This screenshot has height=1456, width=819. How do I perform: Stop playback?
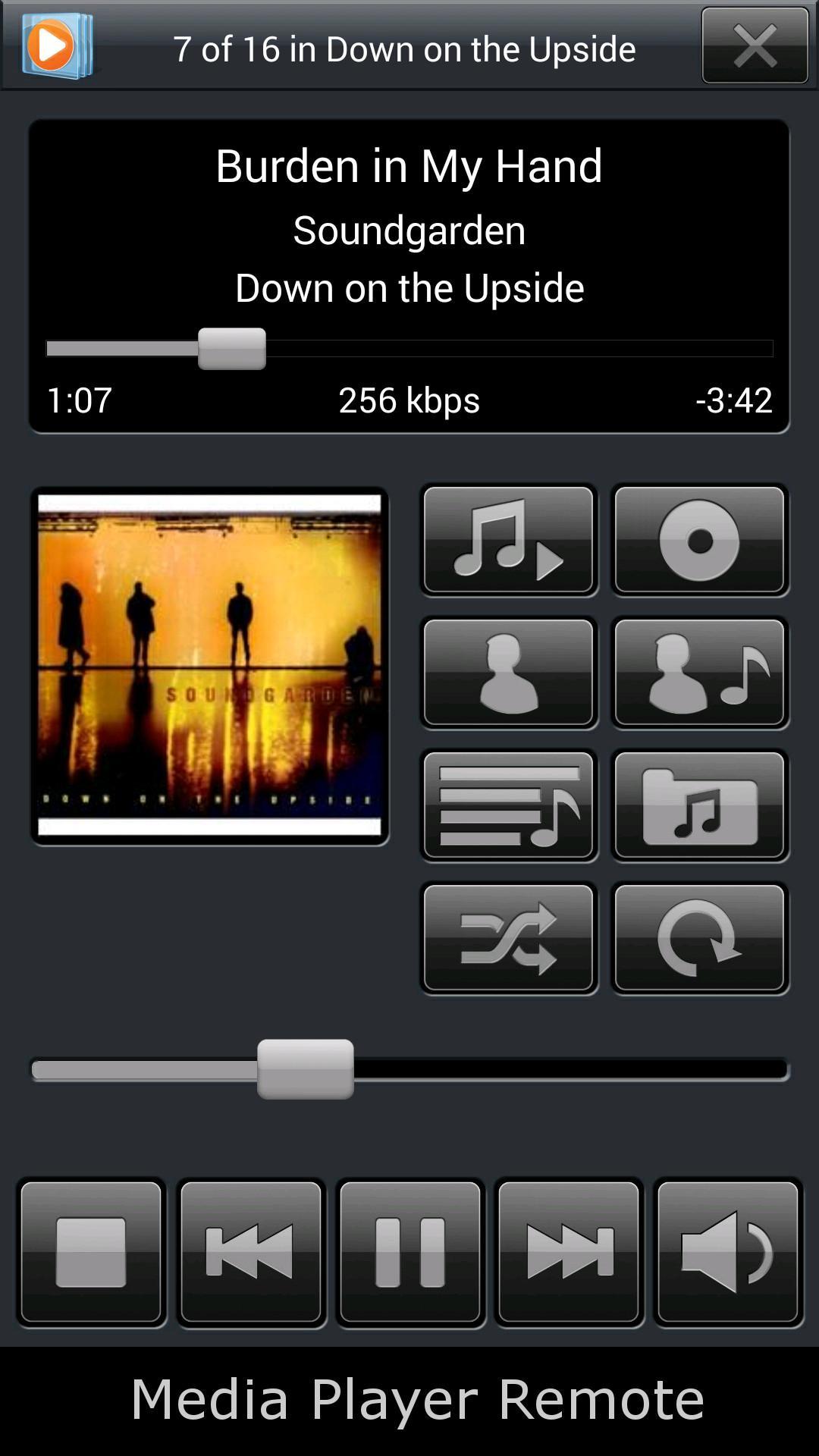point(91,1252)
